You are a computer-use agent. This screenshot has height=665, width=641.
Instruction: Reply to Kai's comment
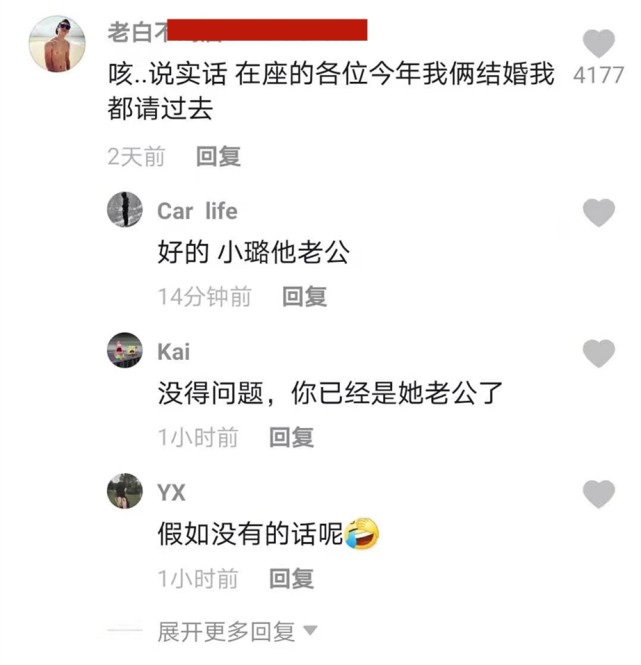(x=291, y=437)
